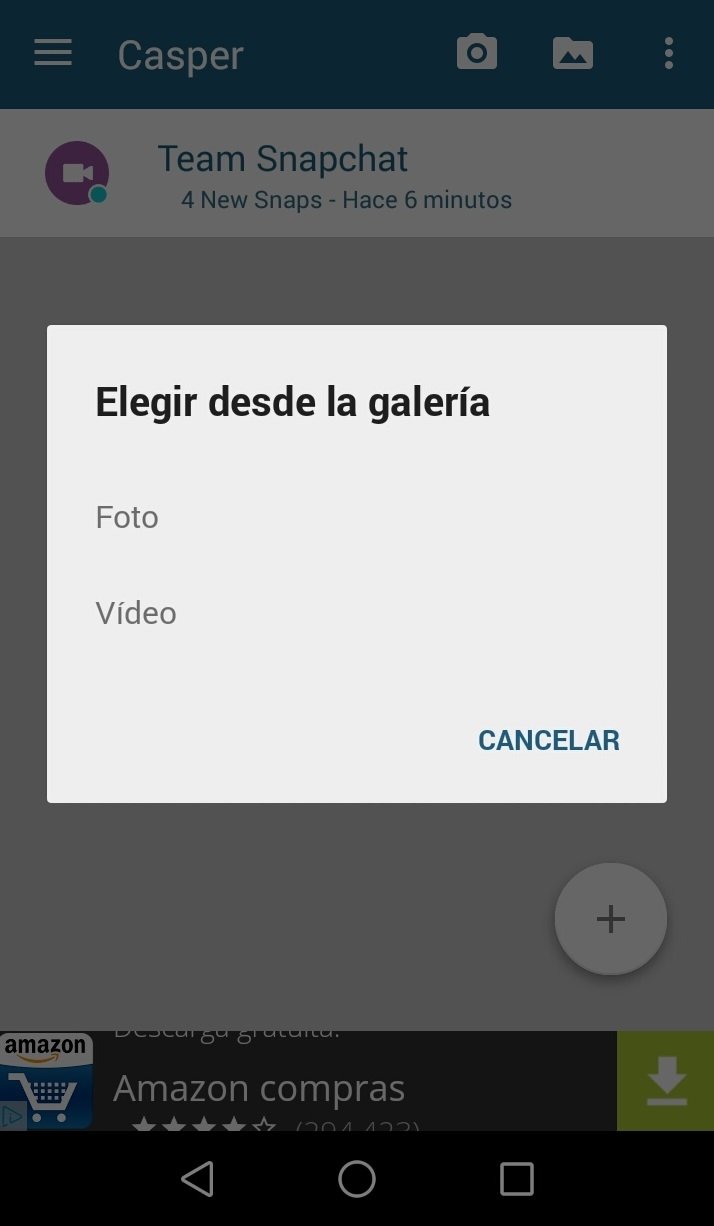Go to the home screen via the navigation bar

357,1179
